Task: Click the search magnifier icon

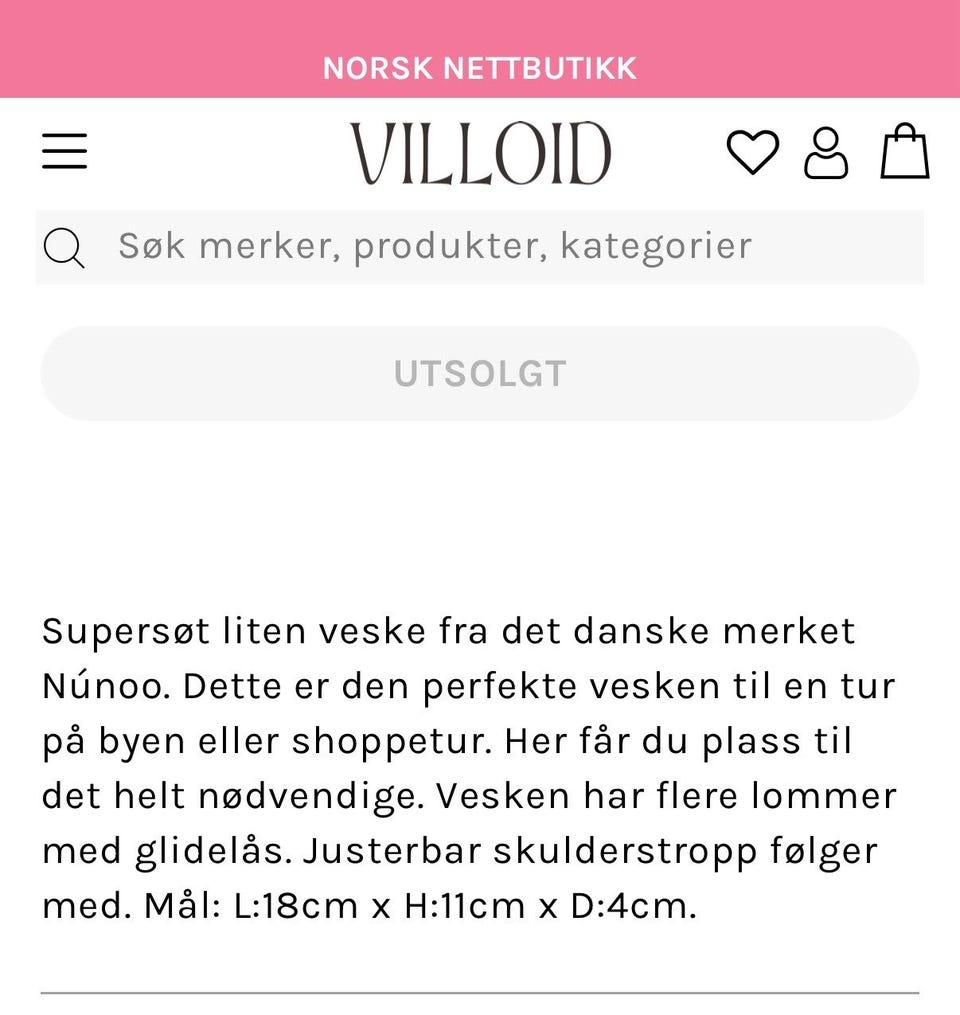Action: click(63, 246)
